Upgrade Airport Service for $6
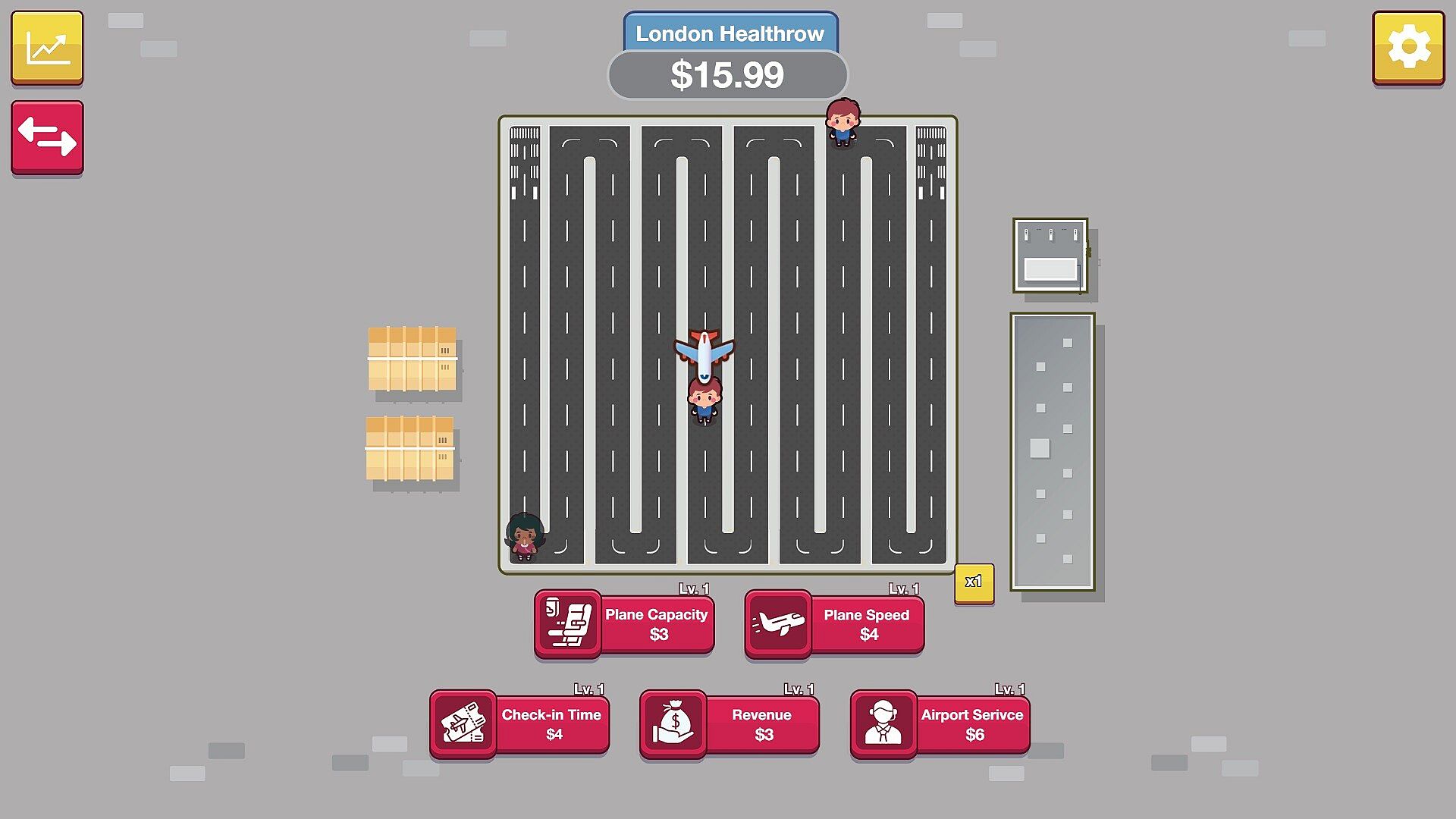 click(940, 724)
